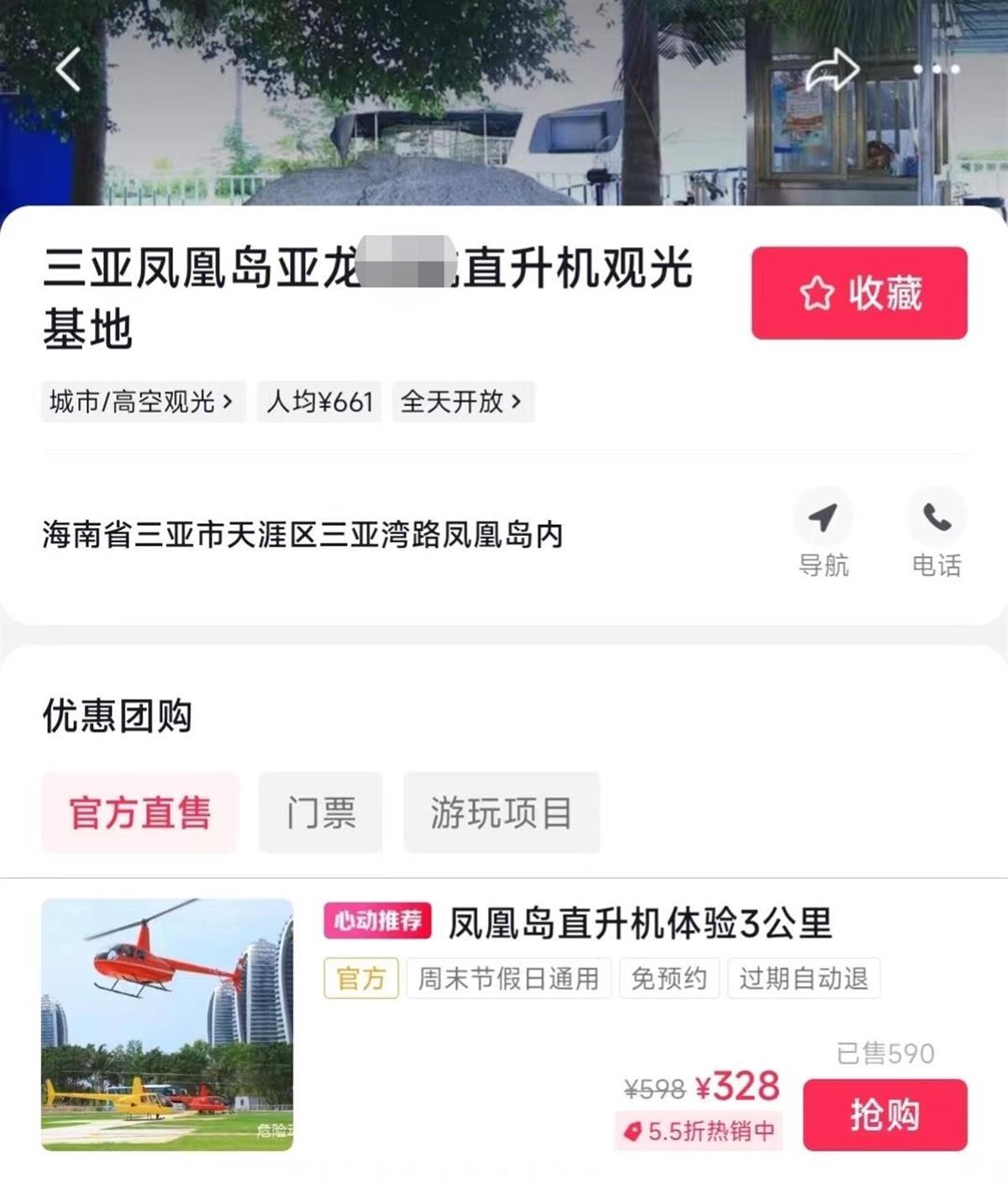This screenshot has width=1008, height=1181.
Task: Click the star icon inside 收藏 button
Action: pos(816,295)
